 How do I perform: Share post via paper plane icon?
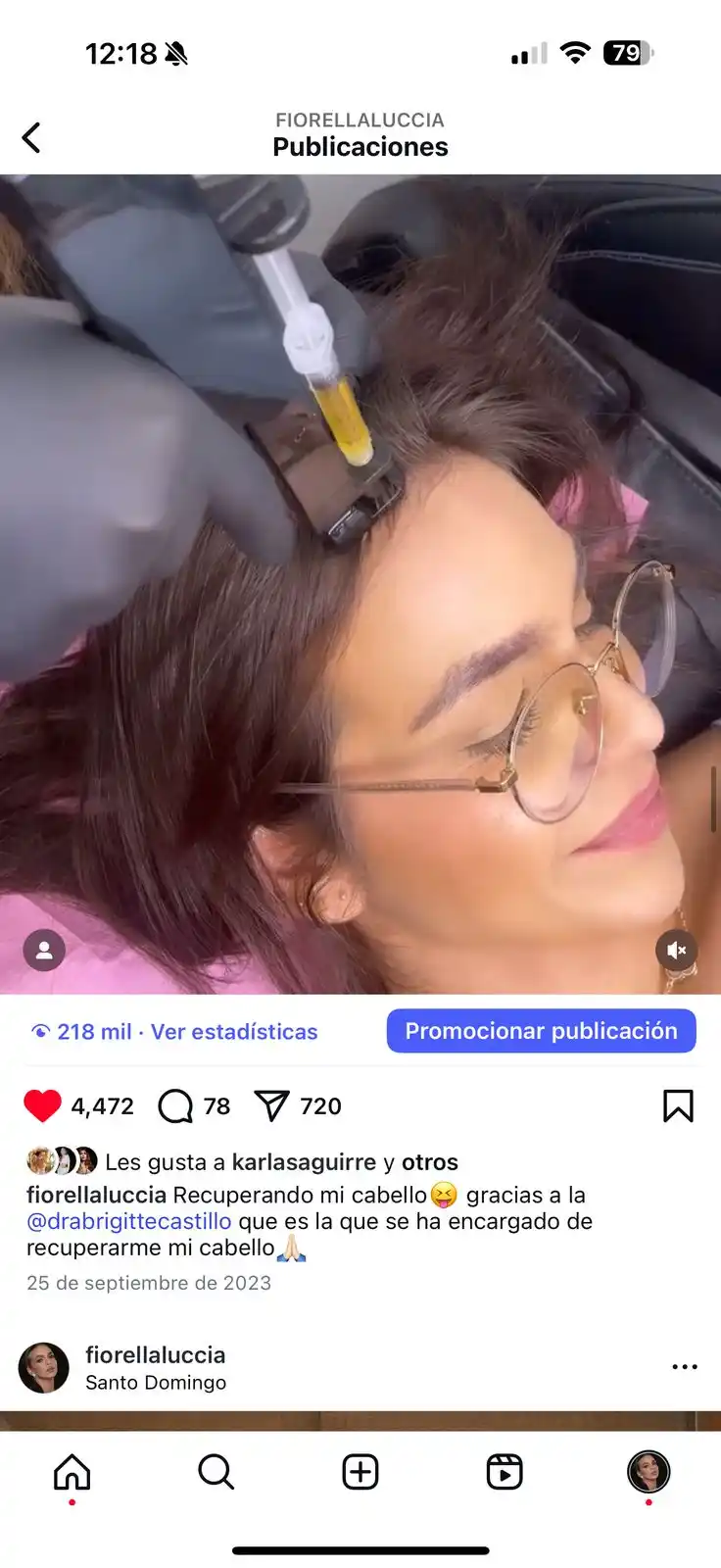pyautogui.click(x=271, y=1105)
